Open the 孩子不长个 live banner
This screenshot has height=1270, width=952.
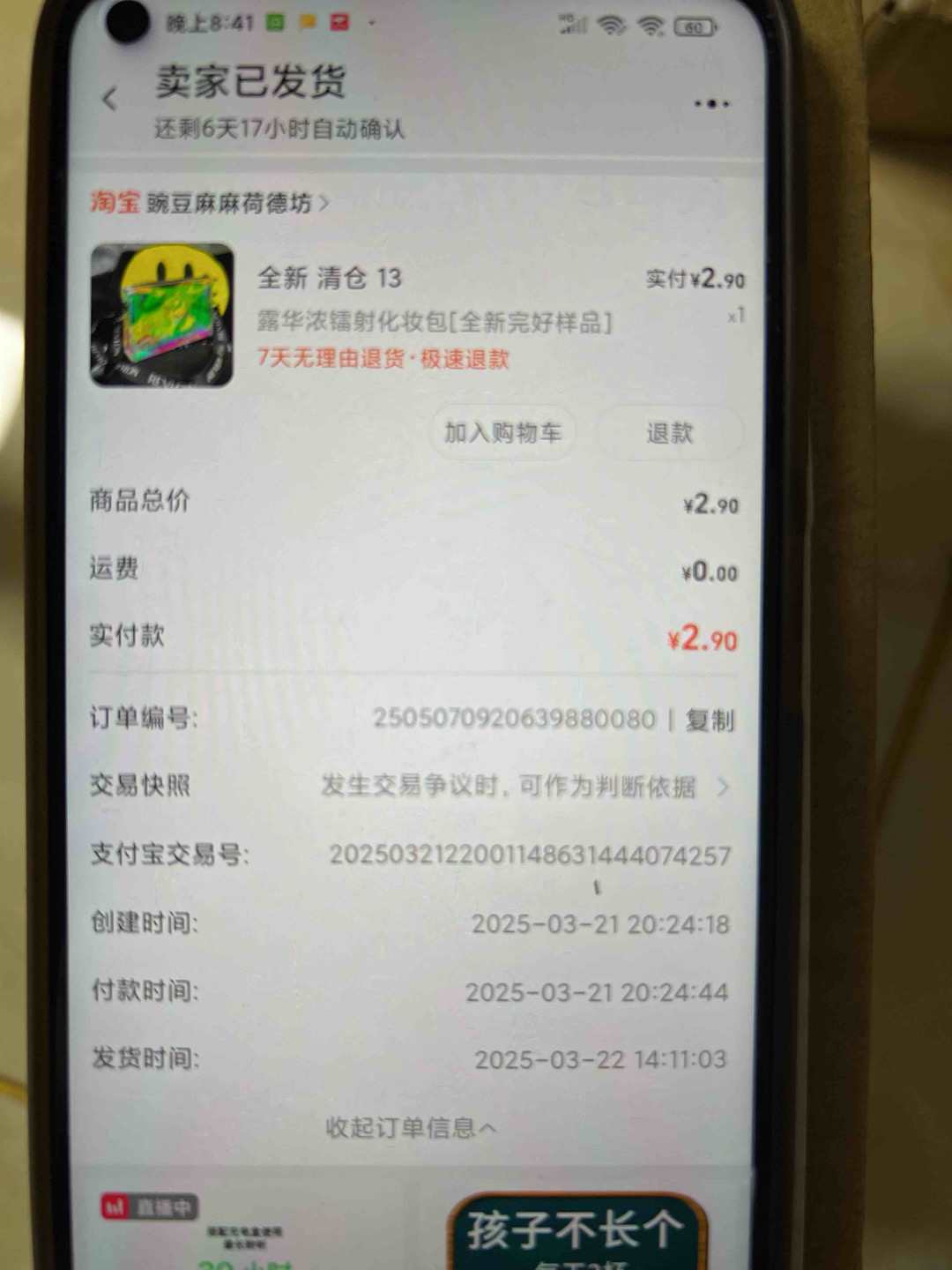(x=577, y=1231)
